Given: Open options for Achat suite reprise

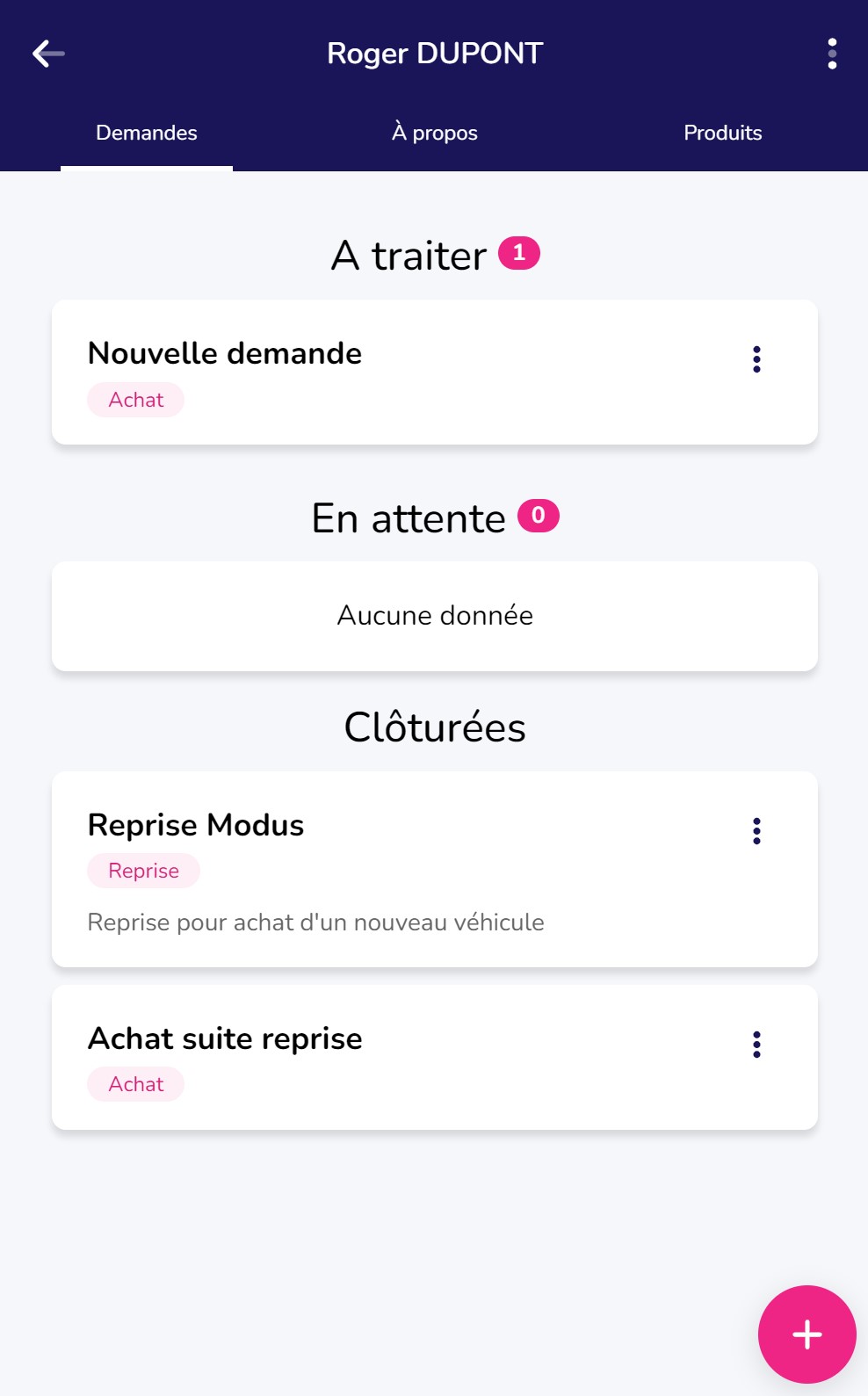Looking at the screenshot, I should point(756,1045).
